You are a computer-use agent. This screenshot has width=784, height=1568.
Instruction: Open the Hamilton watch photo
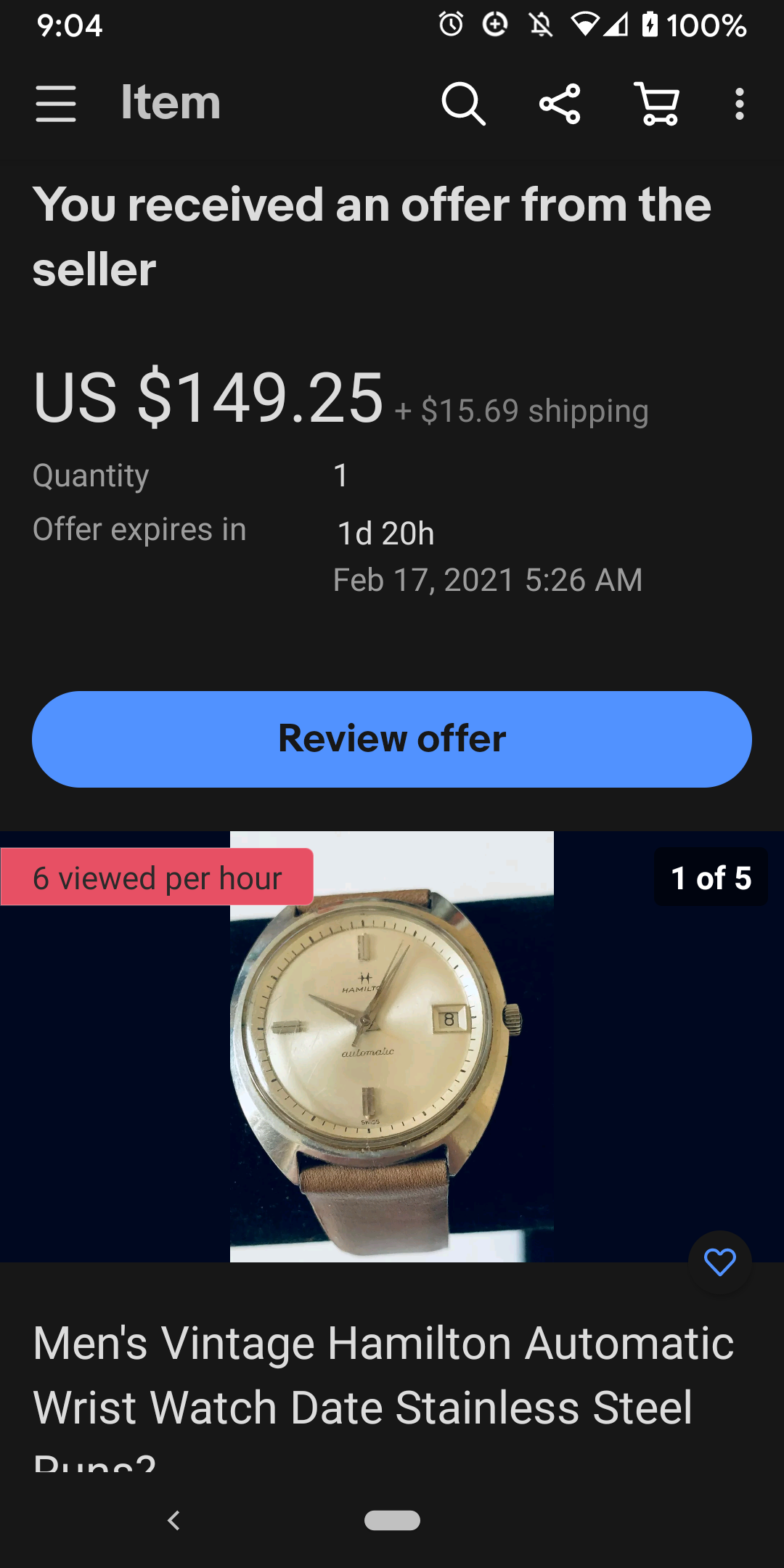point(392,1047)
